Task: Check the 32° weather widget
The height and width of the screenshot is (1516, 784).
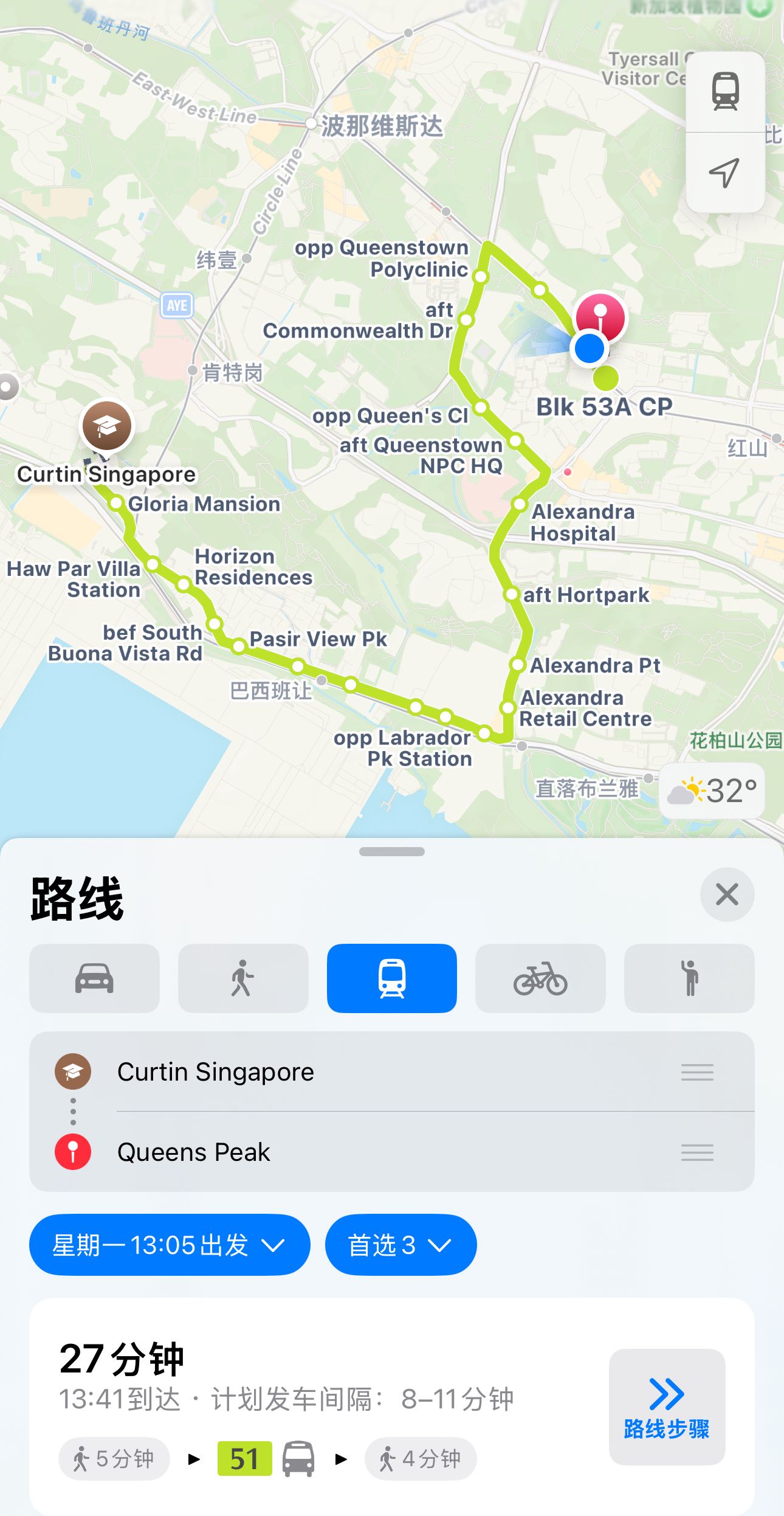Action: pyautogui.click(x=712, y=791)
